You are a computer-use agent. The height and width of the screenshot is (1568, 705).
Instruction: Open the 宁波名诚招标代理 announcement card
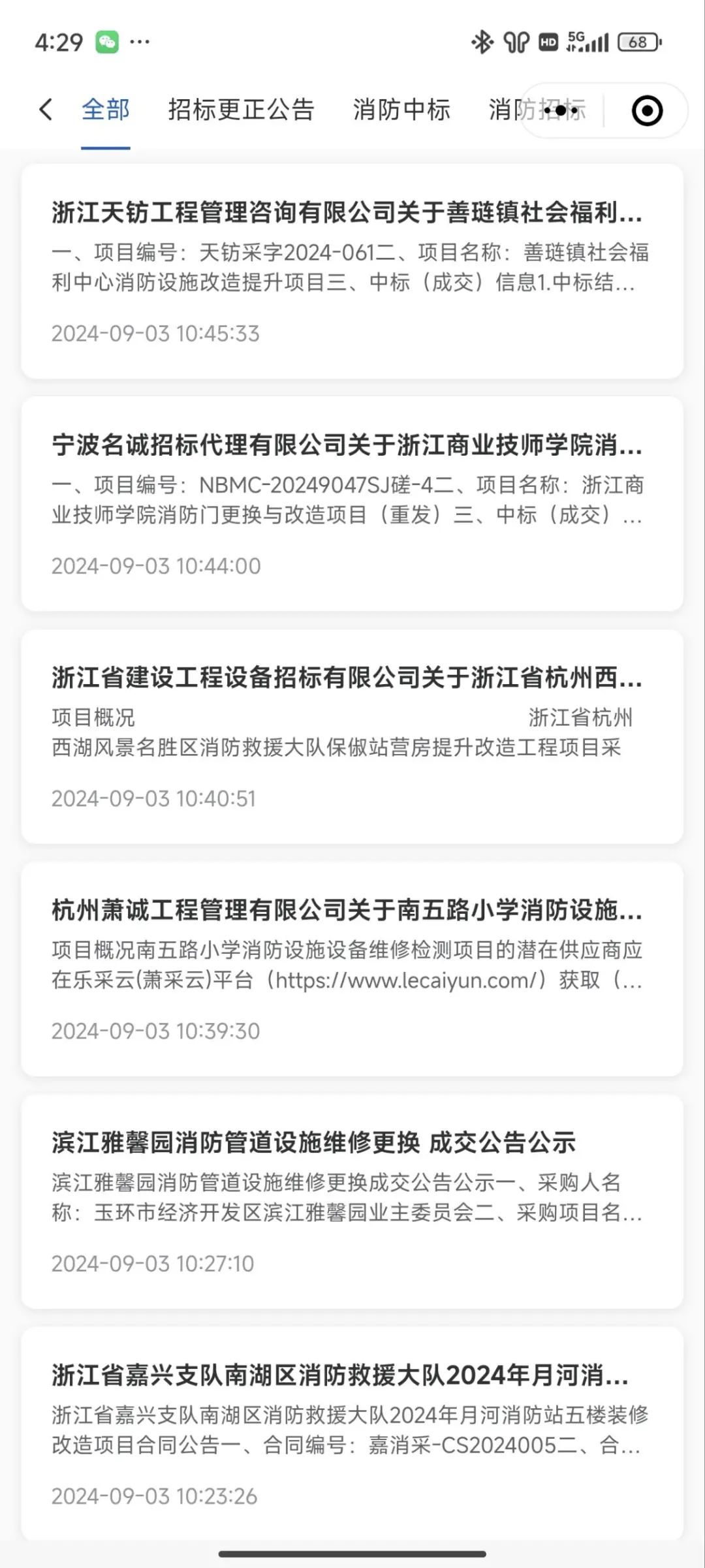(x=352, y=503)
